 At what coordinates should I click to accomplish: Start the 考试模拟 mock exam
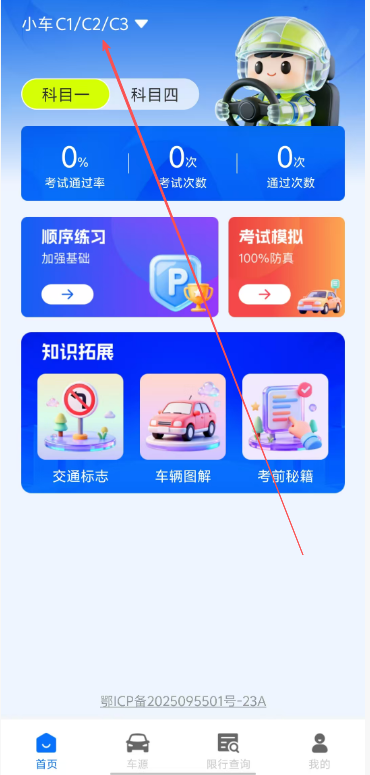click(287, 267)
